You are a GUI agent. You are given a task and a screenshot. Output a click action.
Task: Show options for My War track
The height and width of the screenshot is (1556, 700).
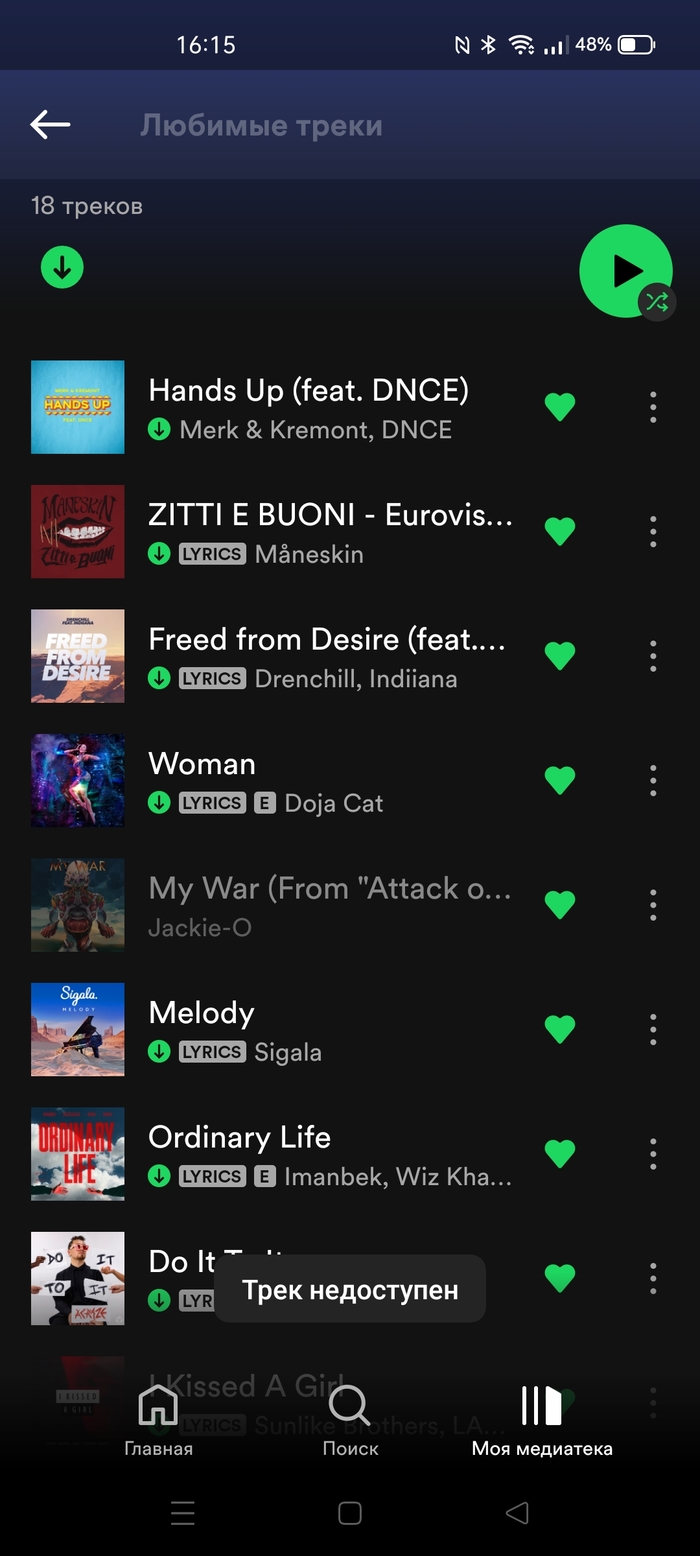653,905
